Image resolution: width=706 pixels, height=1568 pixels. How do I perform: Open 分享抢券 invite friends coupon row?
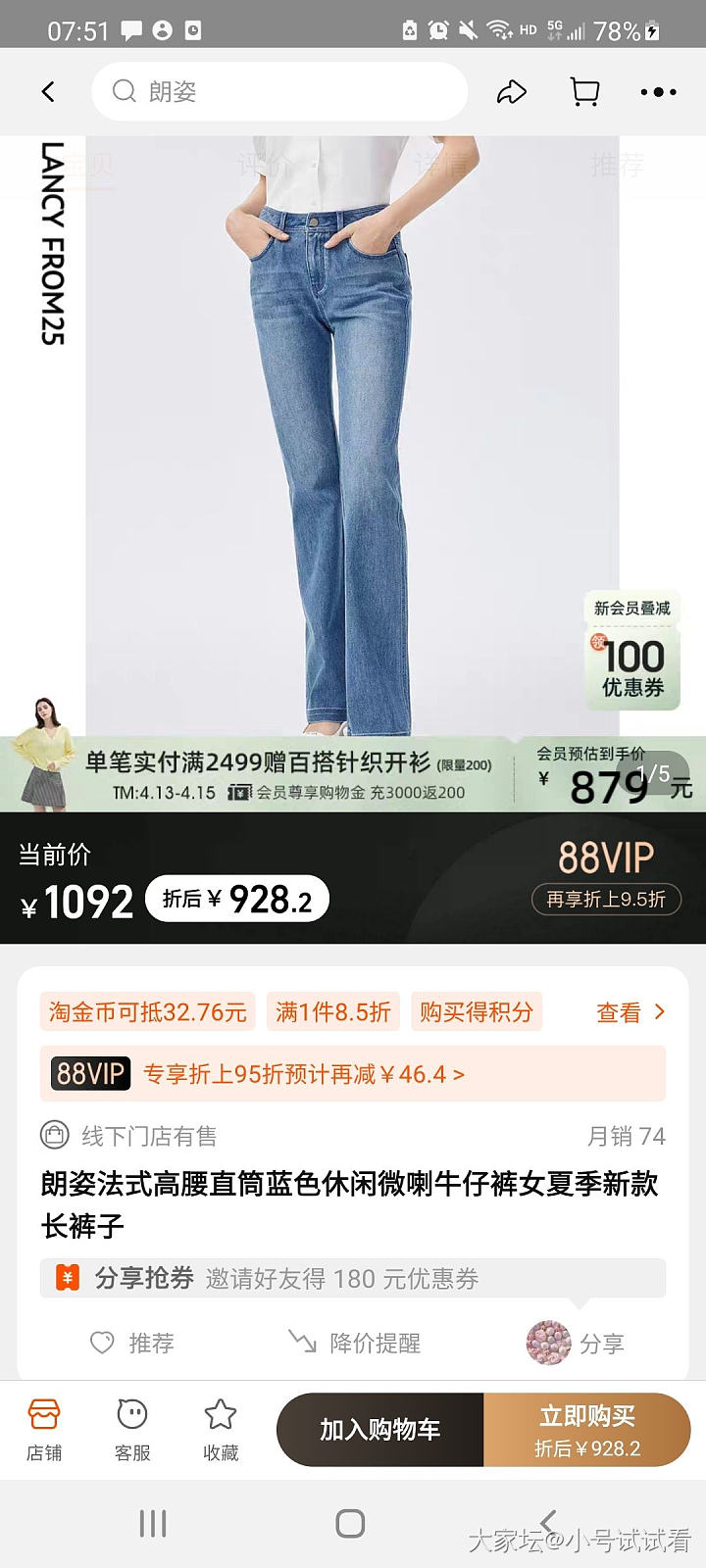pyautogui.click(x=353, y=1279)
